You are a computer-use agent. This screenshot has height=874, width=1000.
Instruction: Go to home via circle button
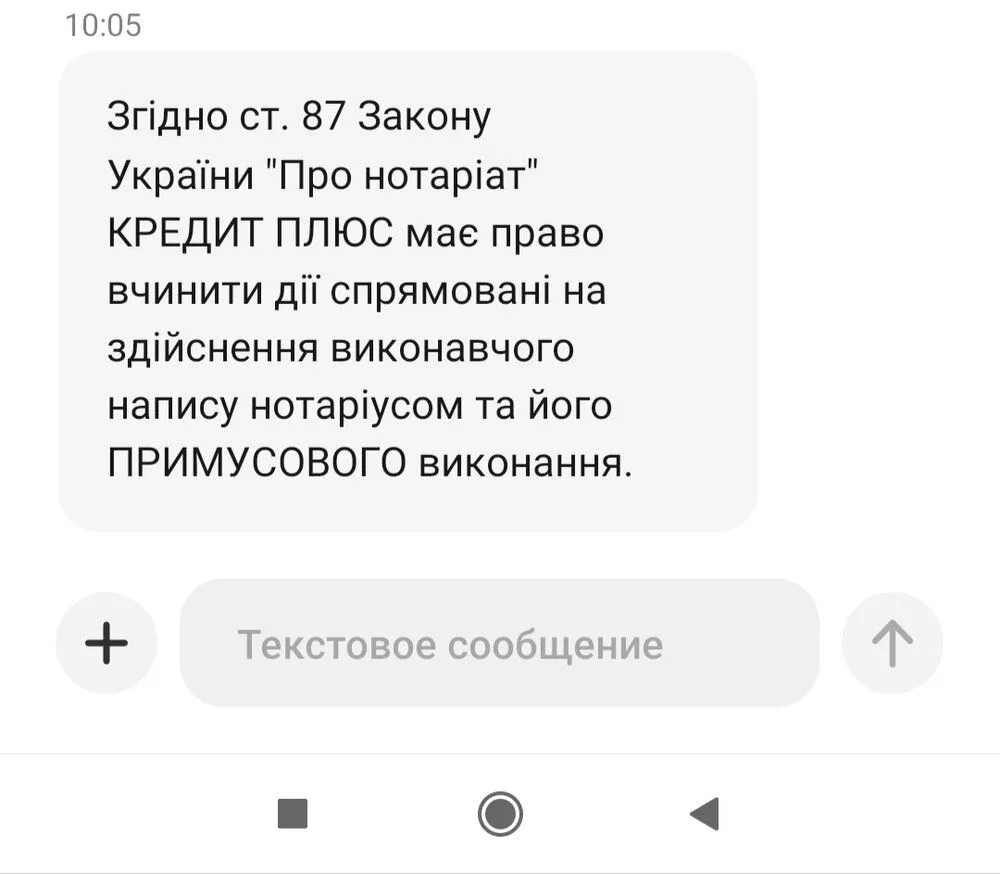pyautogui.click(x=499, y=814)
